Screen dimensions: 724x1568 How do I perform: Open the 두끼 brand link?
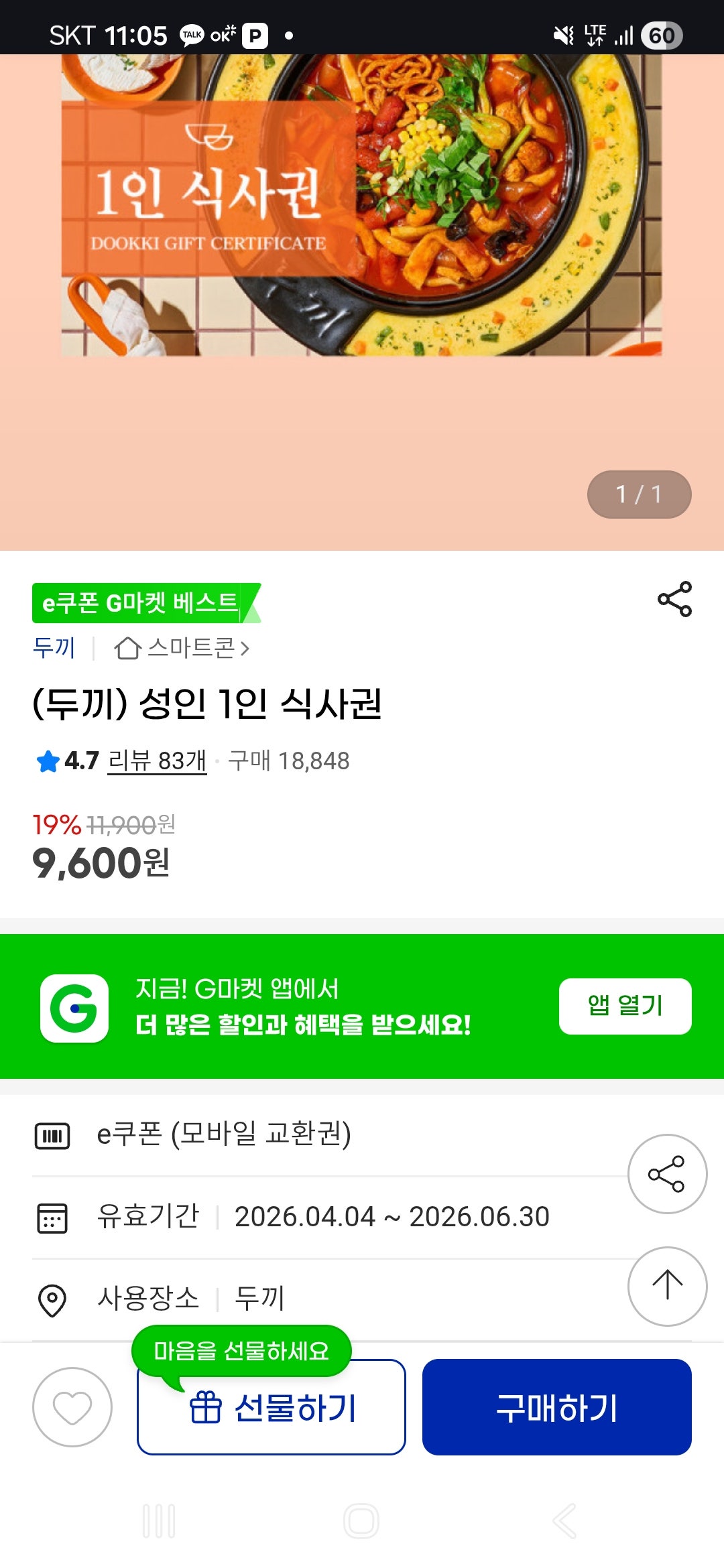click(54, 648)
